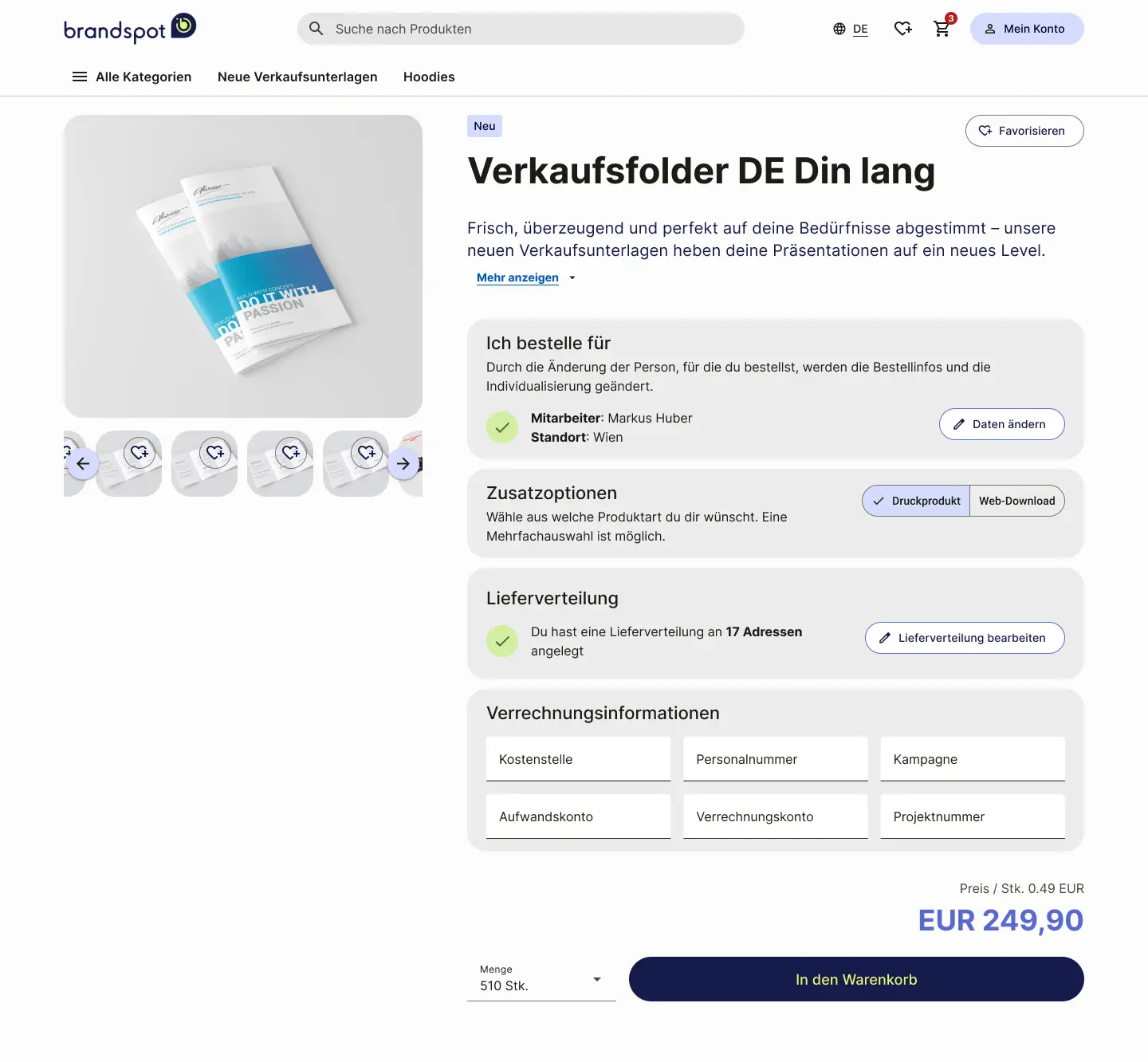Open the DE language selector

coord(851,29)
